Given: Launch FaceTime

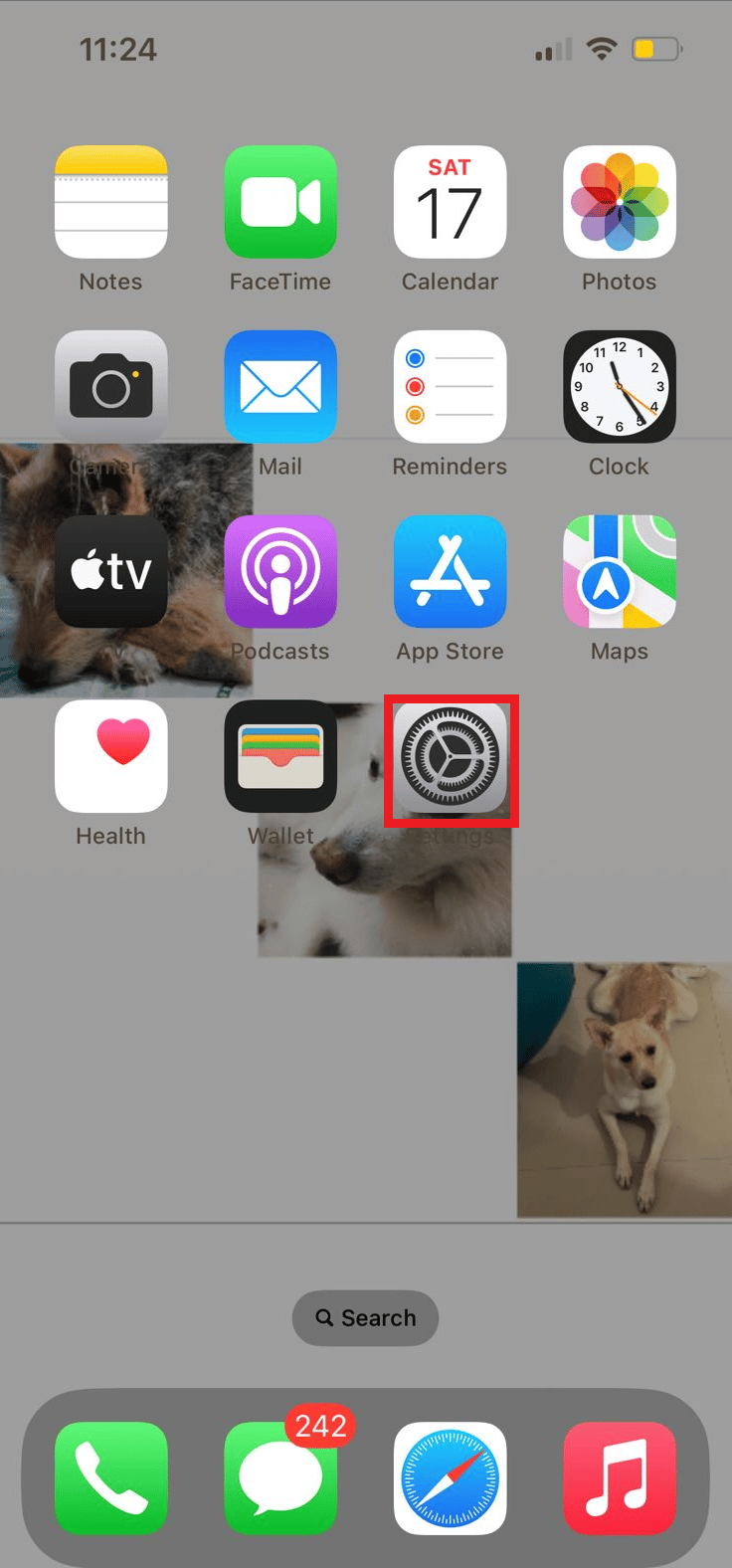Looking at the screenshot, I should (280, 202).
